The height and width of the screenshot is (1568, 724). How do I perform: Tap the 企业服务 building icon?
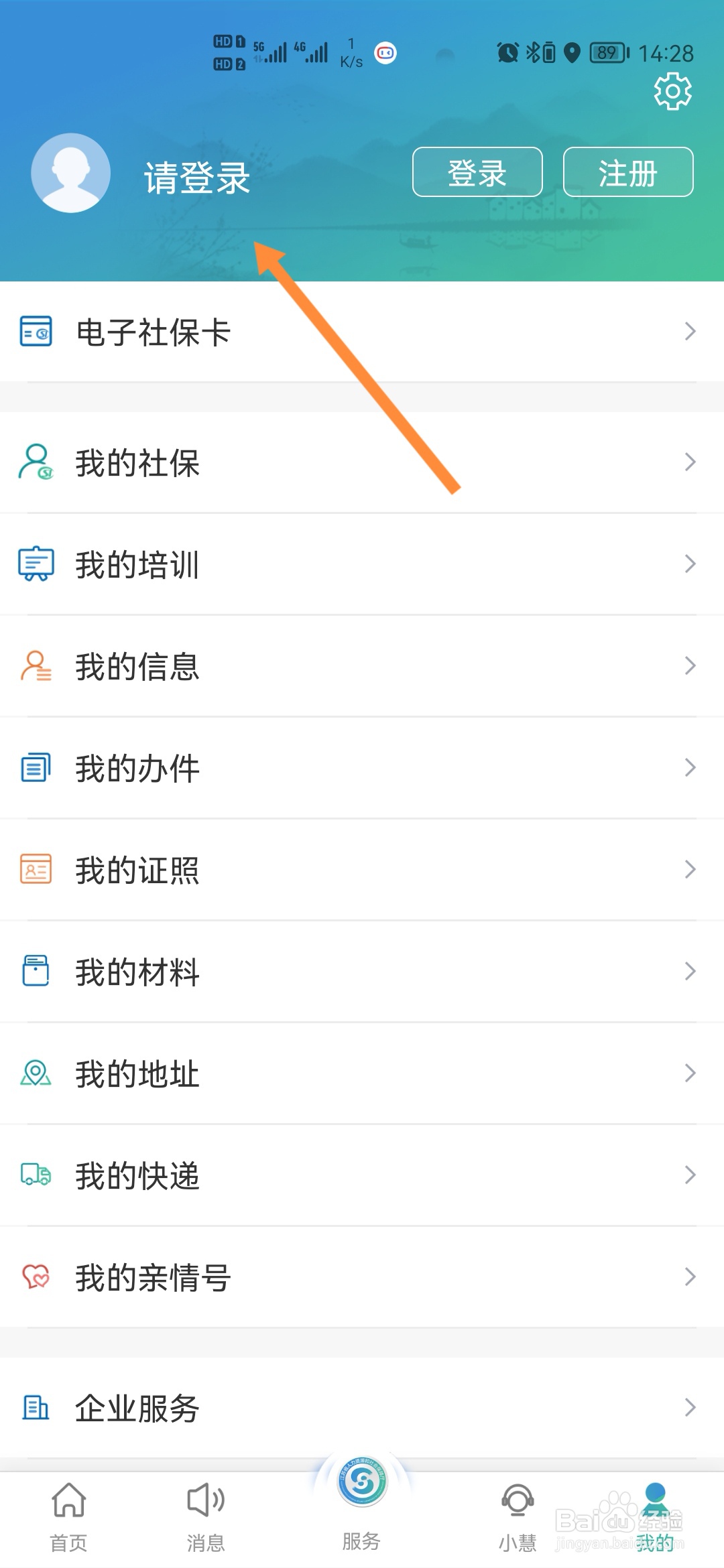tap(37, 1409)
